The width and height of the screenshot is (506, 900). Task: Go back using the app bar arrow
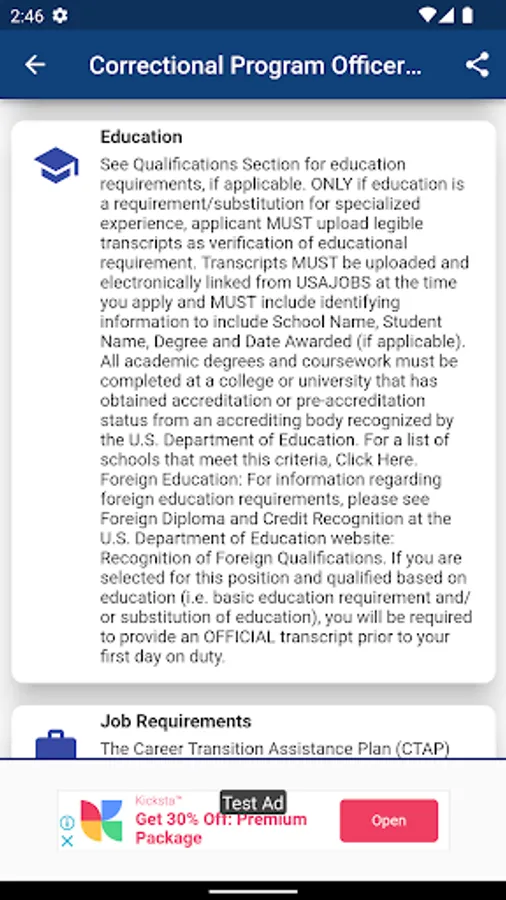pyautogui.click(x=34, y=65)
